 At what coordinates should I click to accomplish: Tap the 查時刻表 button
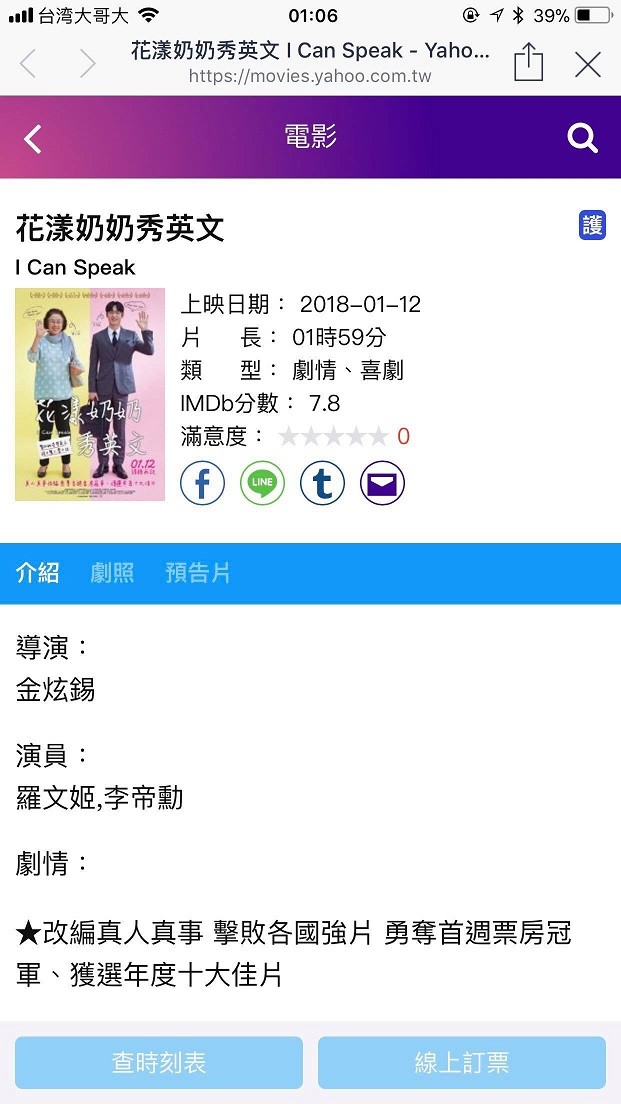click(159, 1062)
